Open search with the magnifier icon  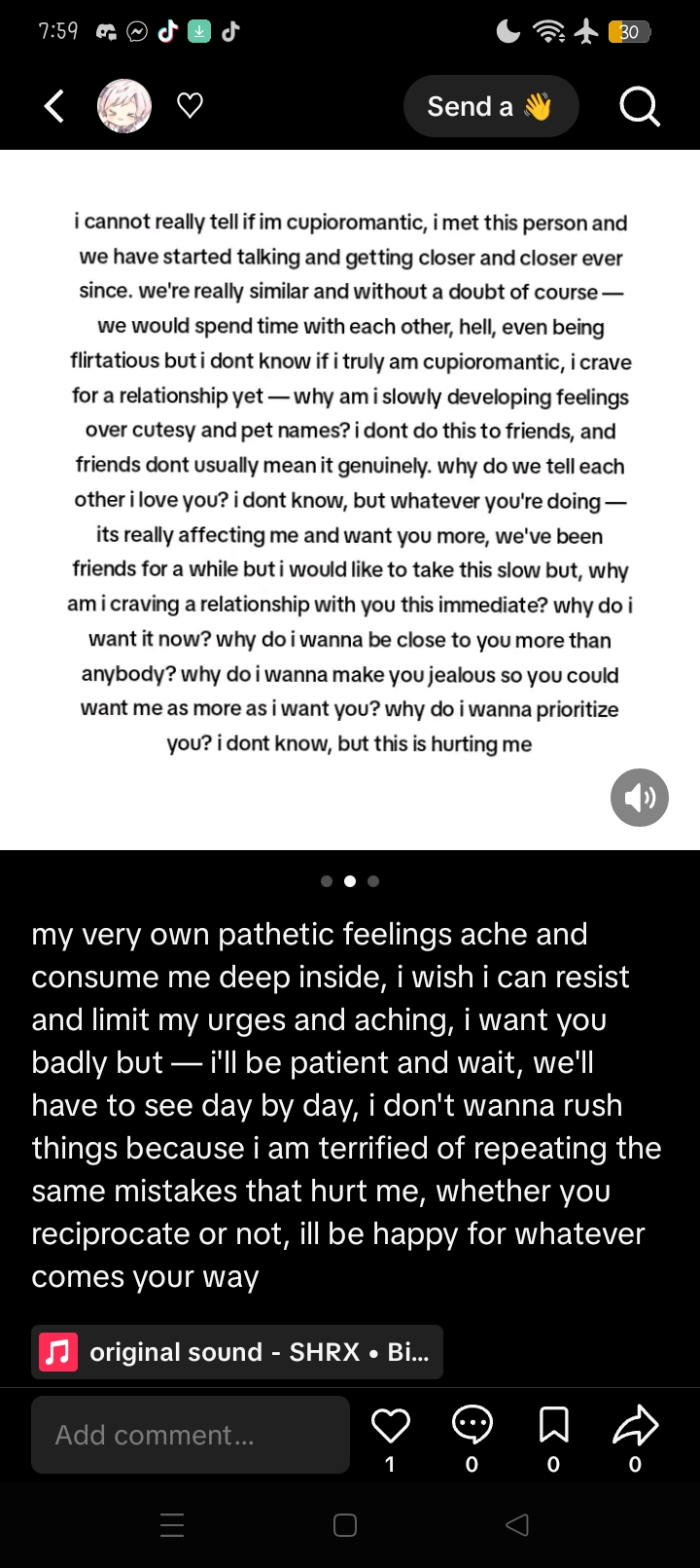(x=639, y=106)
